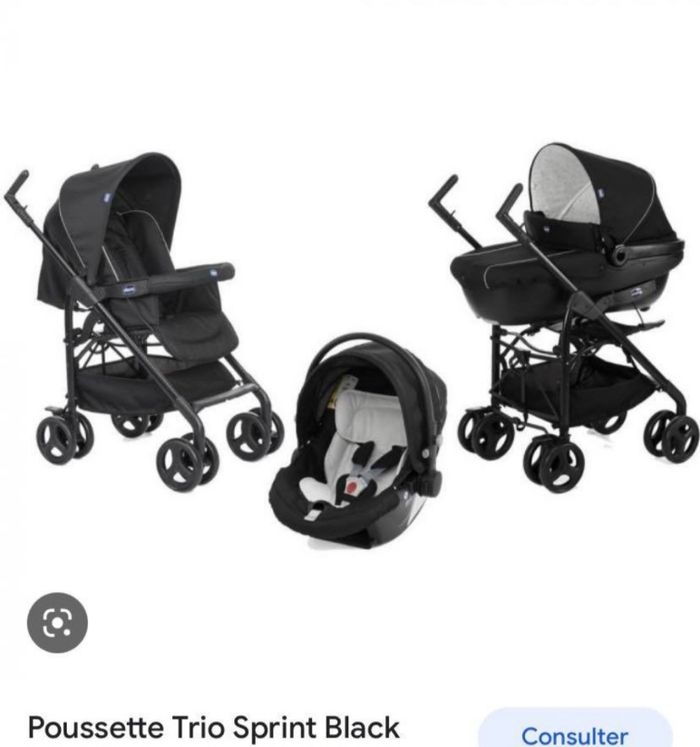Open the Poussette Trio Sprint Black image

350,340
